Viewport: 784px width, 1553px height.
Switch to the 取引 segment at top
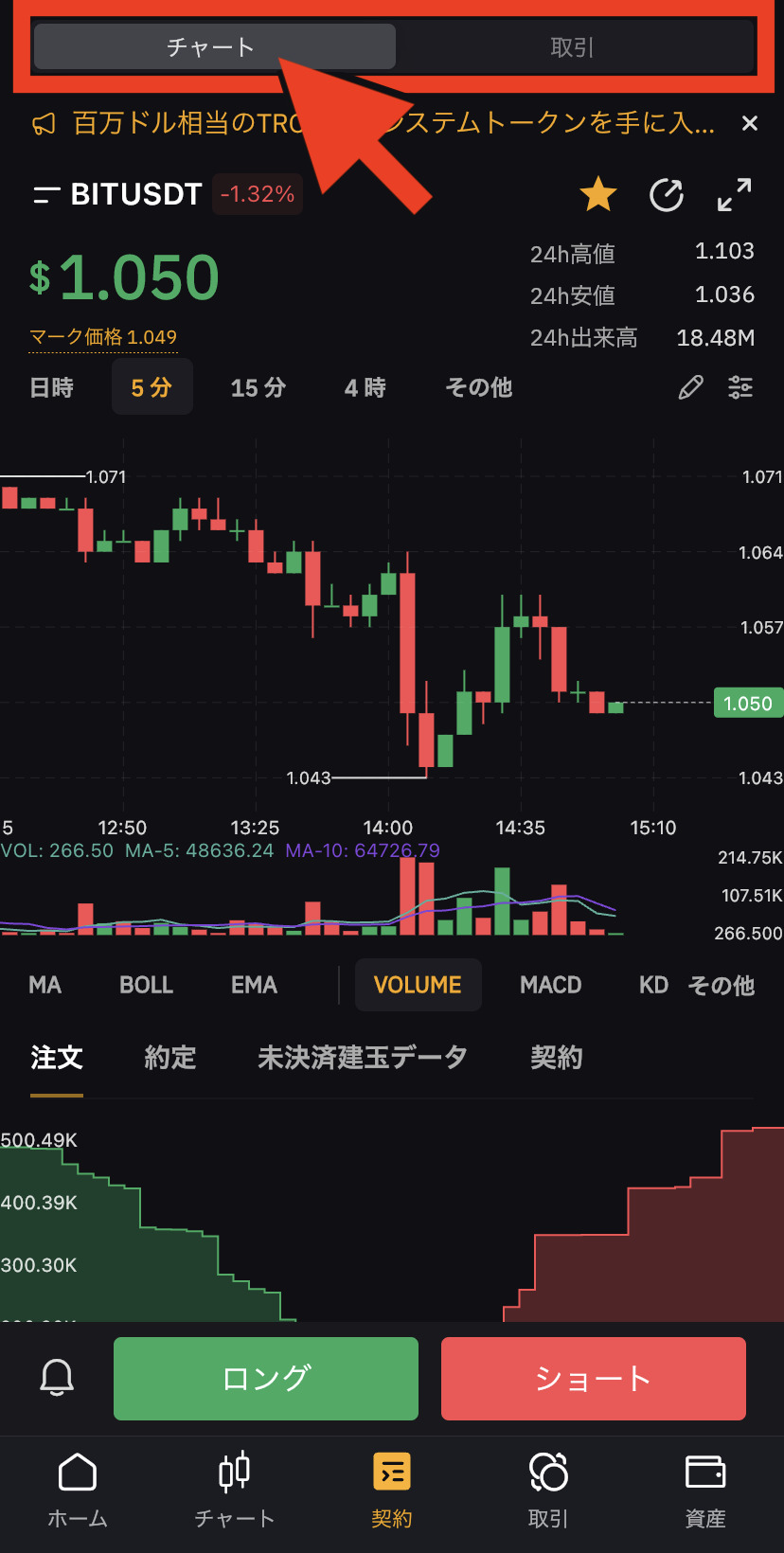click(x=572, y=46)
